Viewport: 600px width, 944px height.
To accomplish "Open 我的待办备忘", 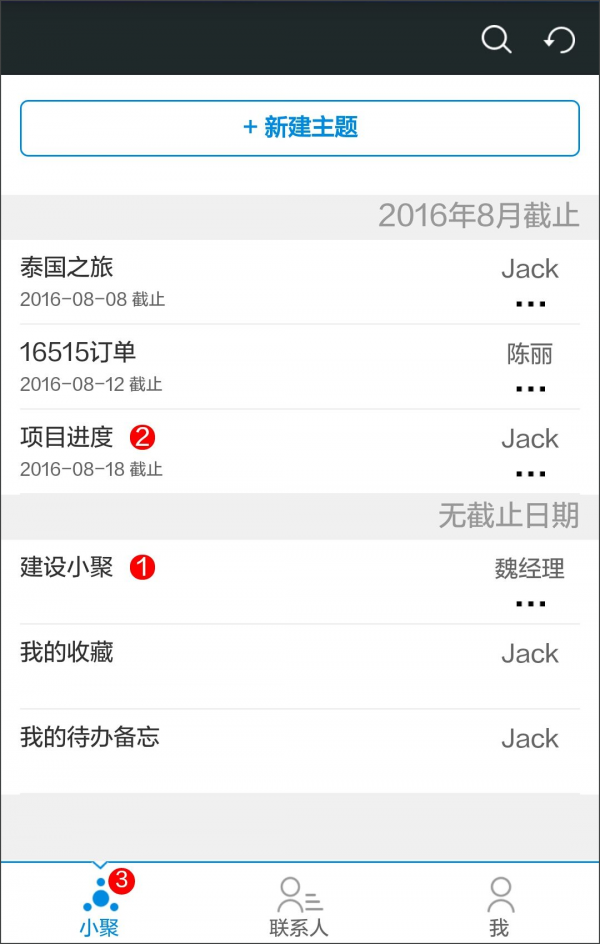I will pos(90,738).
